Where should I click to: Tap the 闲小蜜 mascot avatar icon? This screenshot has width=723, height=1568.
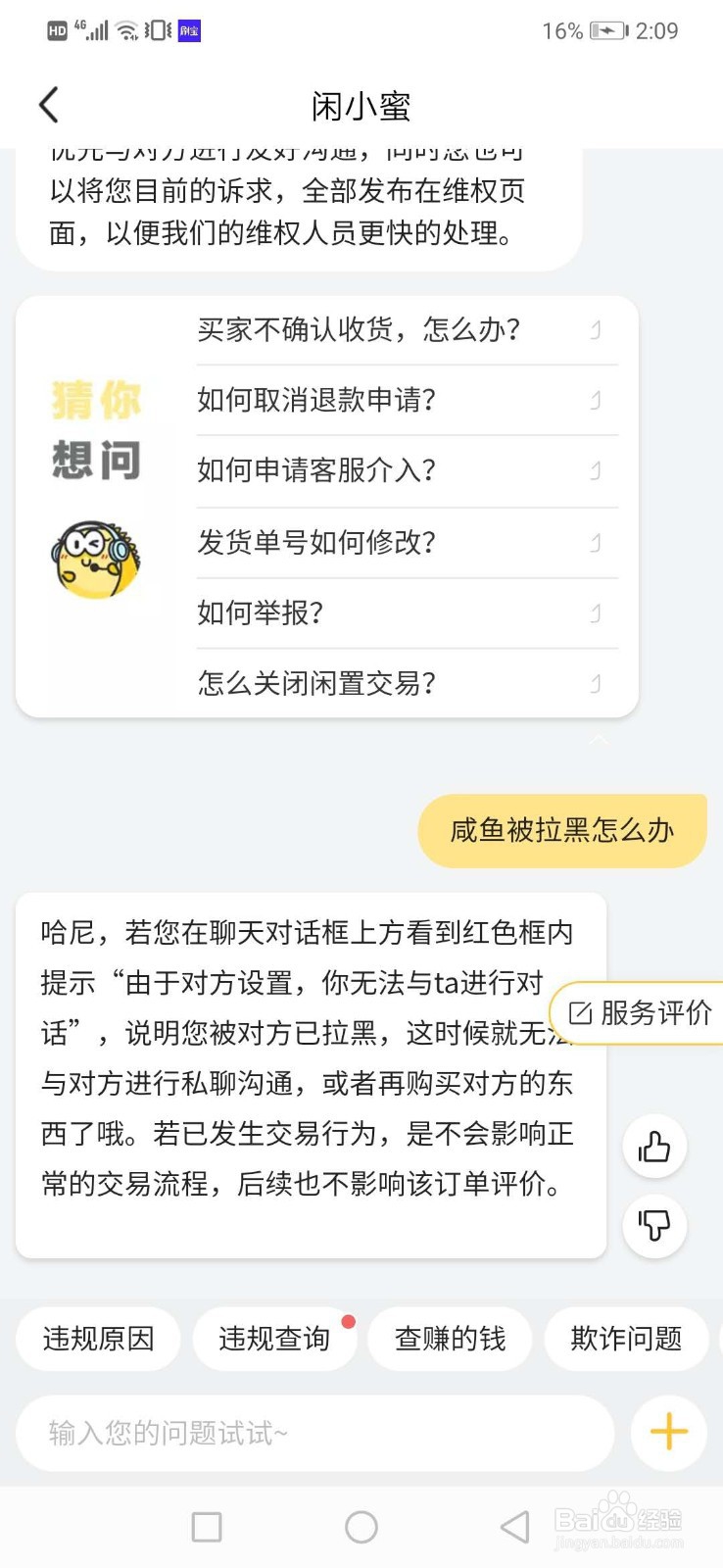coord(93,559)
